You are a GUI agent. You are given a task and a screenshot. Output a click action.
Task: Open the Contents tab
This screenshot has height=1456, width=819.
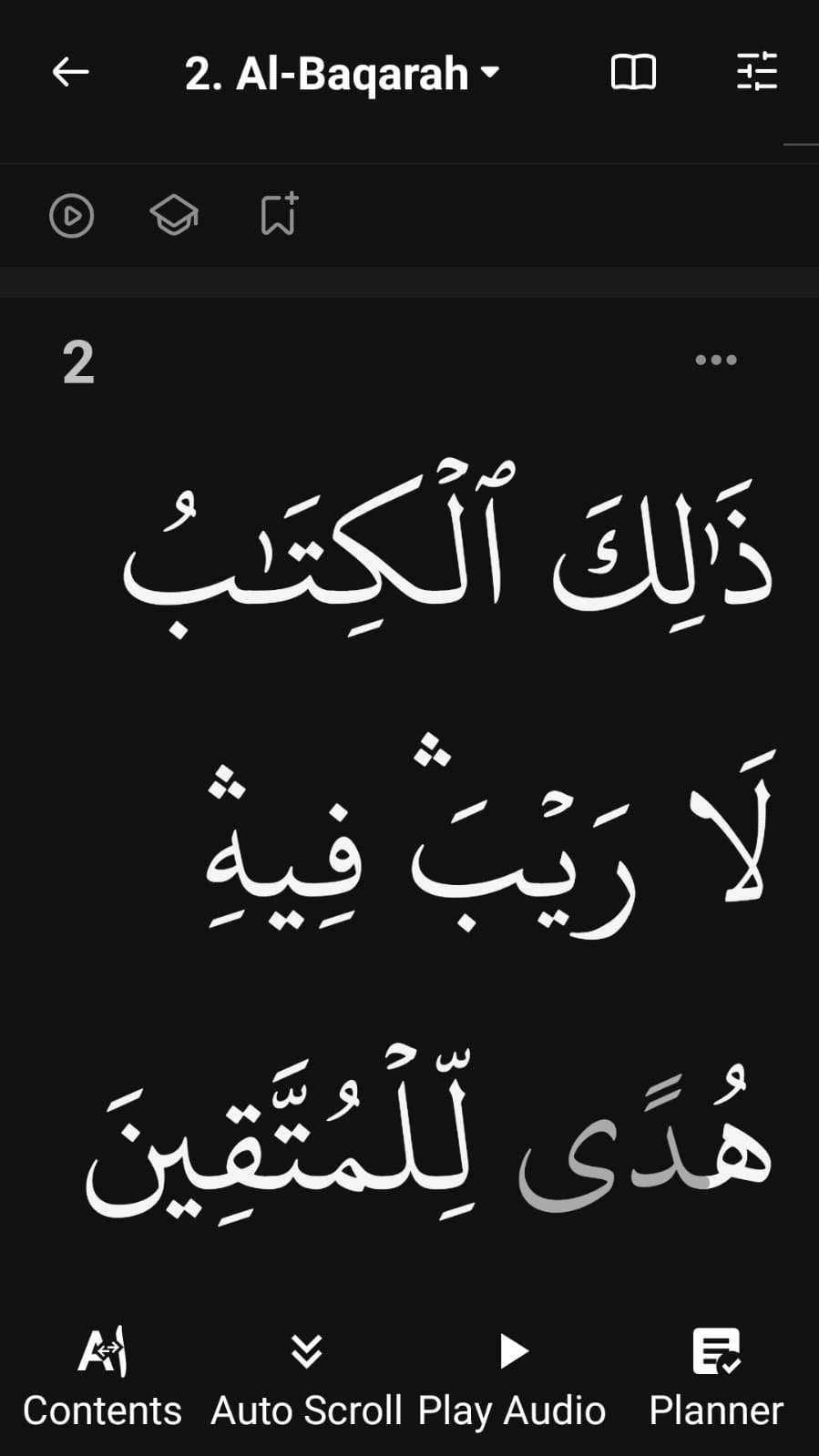click(x=102, y=1379)
